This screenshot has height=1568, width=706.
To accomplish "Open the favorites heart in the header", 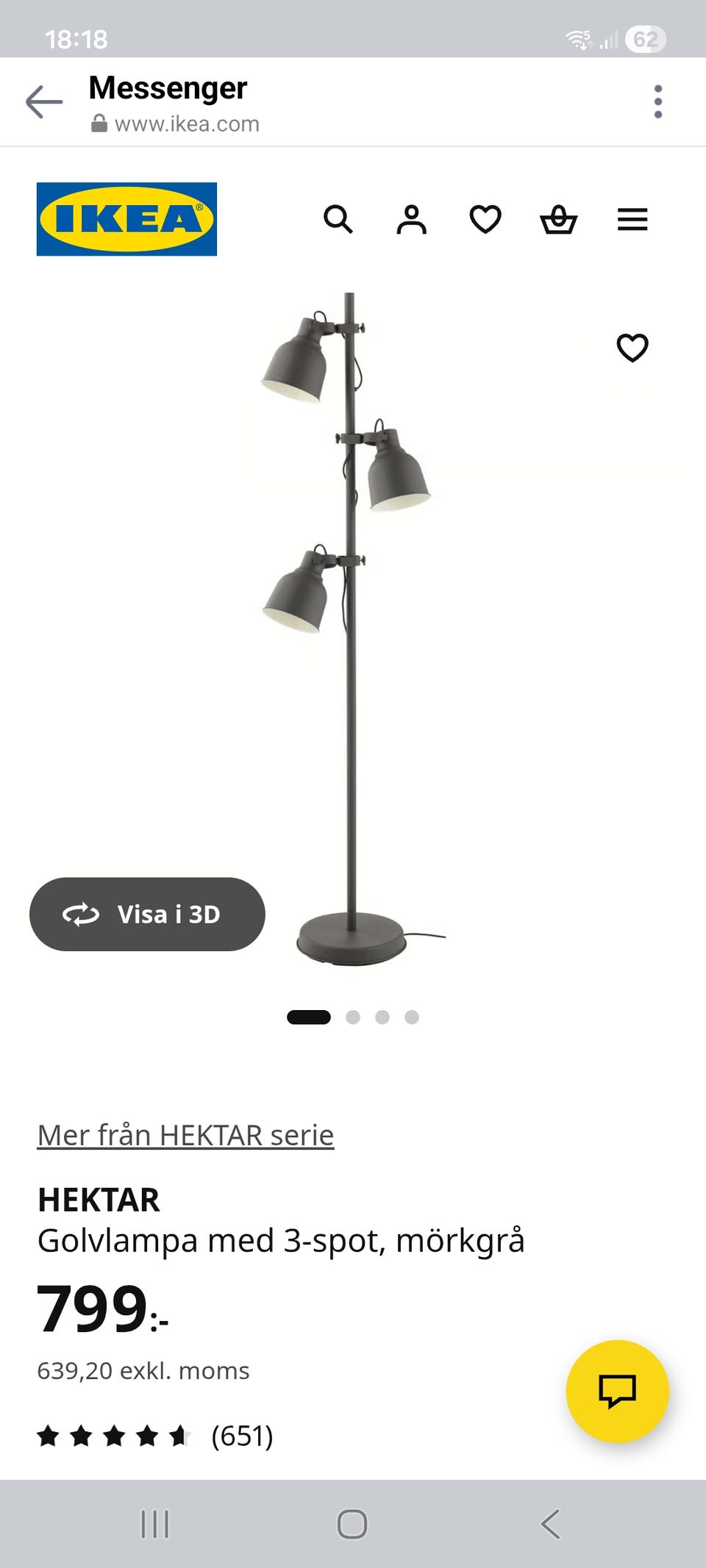I will [x=485, y=219].
